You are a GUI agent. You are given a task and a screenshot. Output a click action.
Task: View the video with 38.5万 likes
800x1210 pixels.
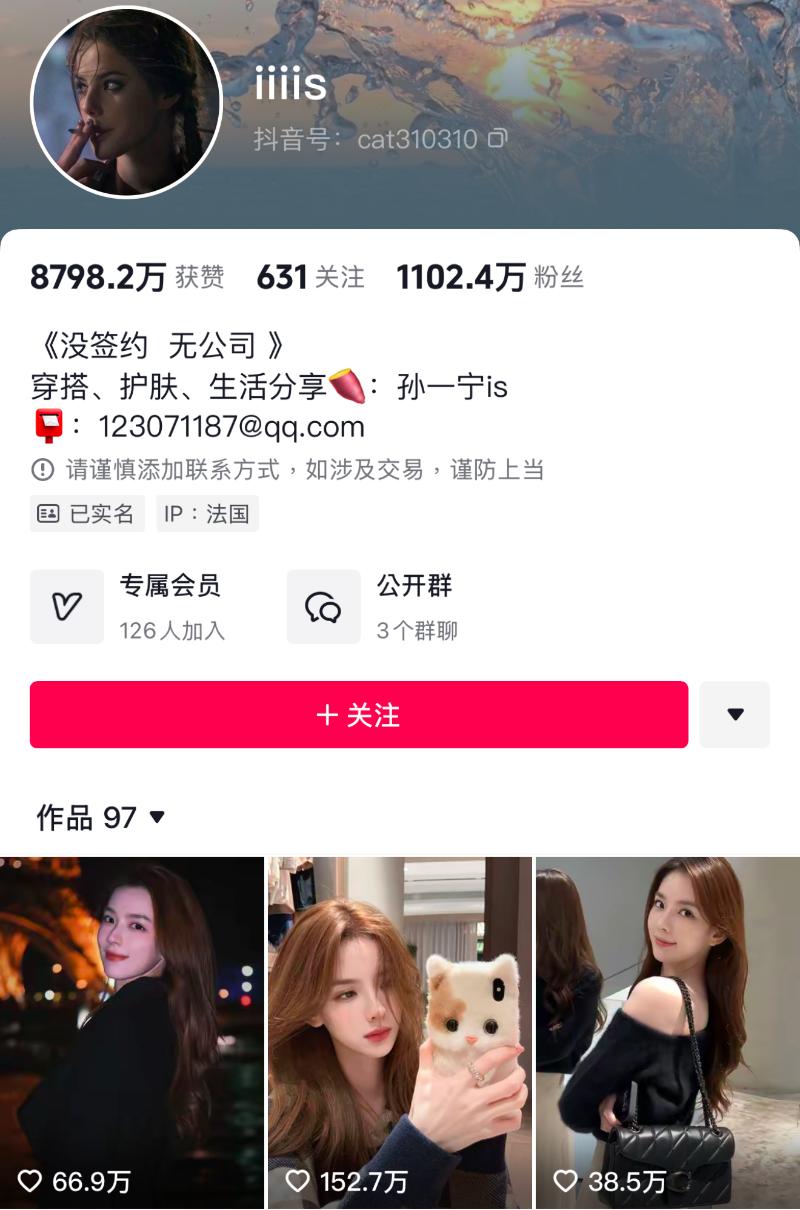(667, 1030)
